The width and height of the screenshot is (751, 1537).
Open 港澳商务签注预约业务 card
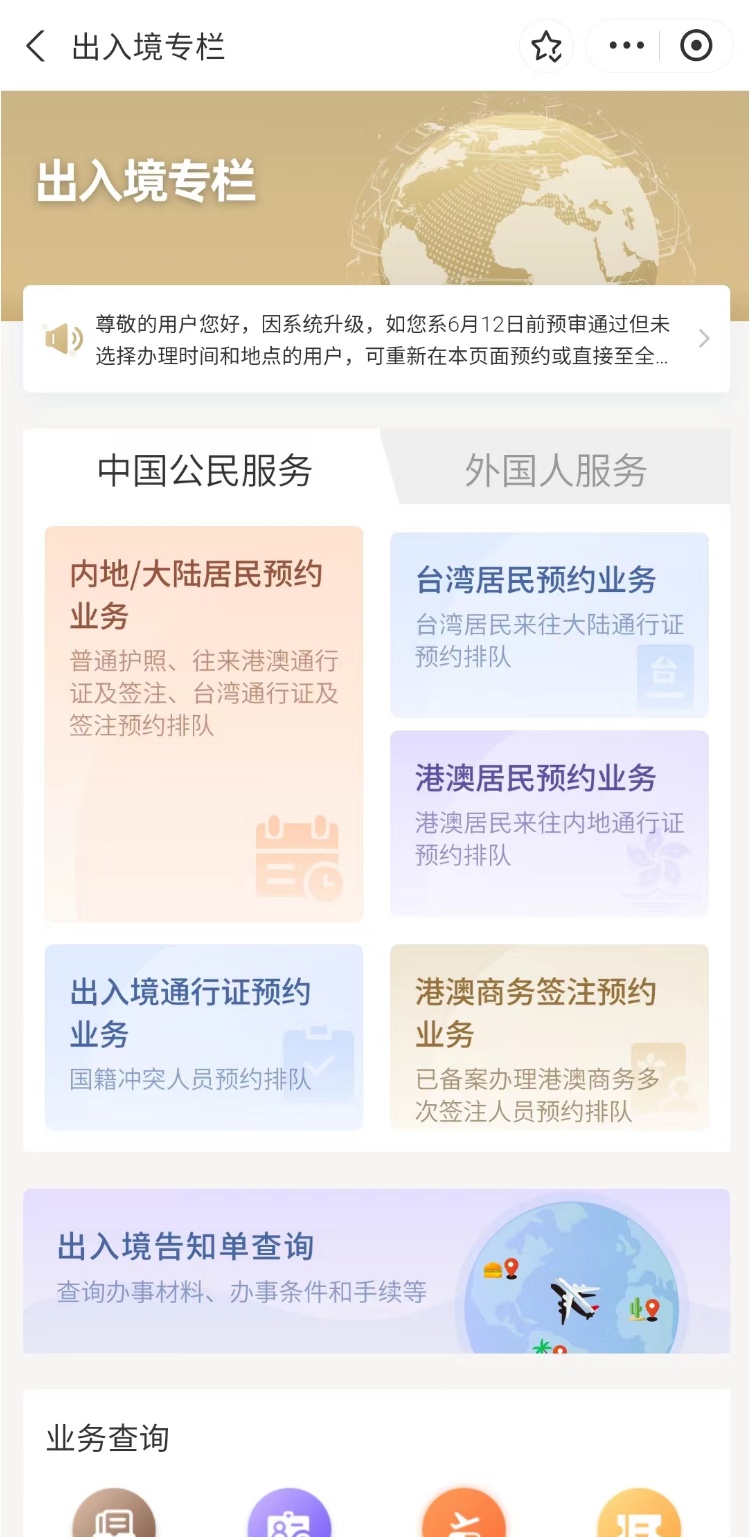[549, 1036]
